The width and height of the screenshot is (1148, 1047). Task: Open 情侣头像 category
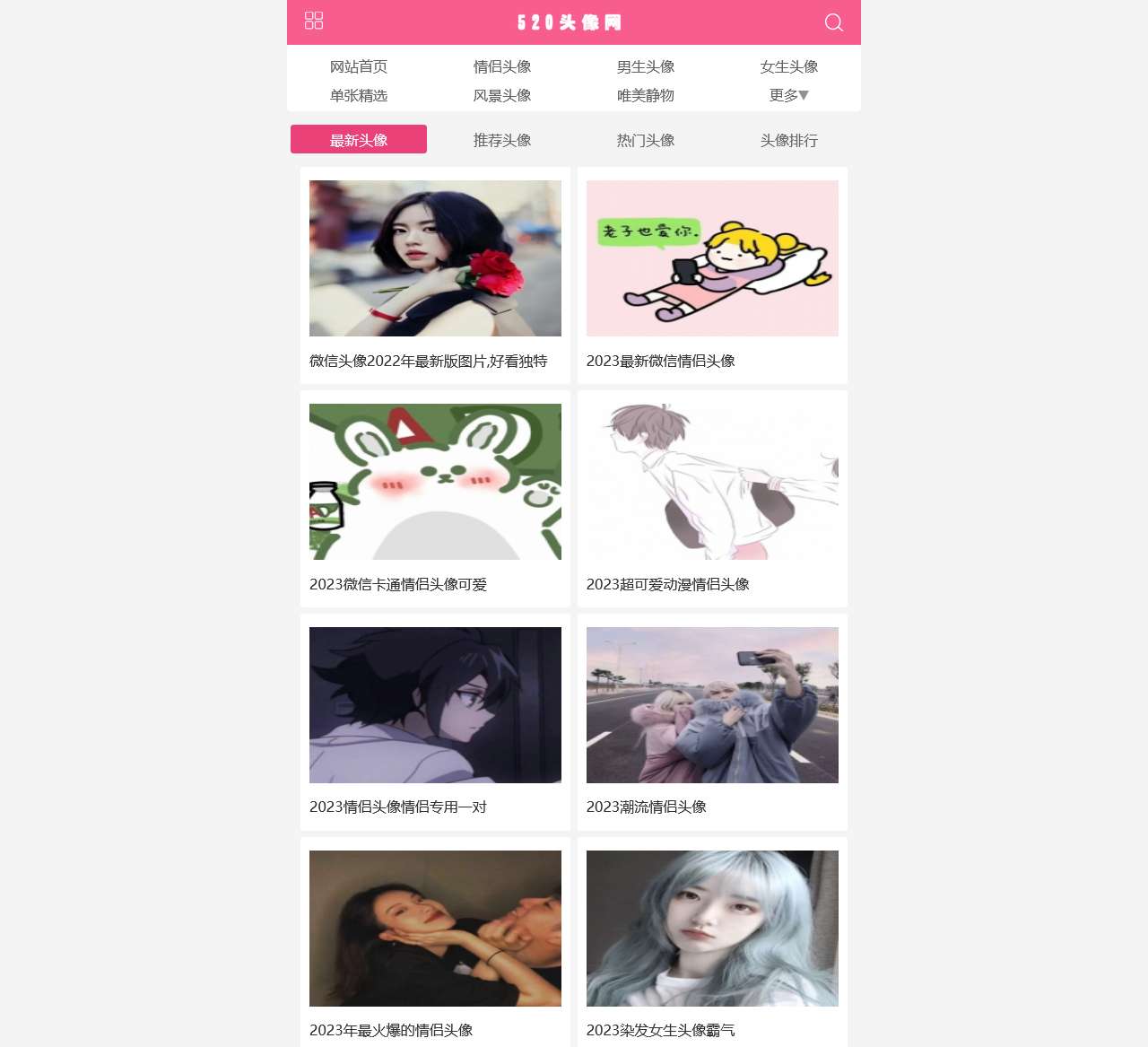(x=502, y=67)
